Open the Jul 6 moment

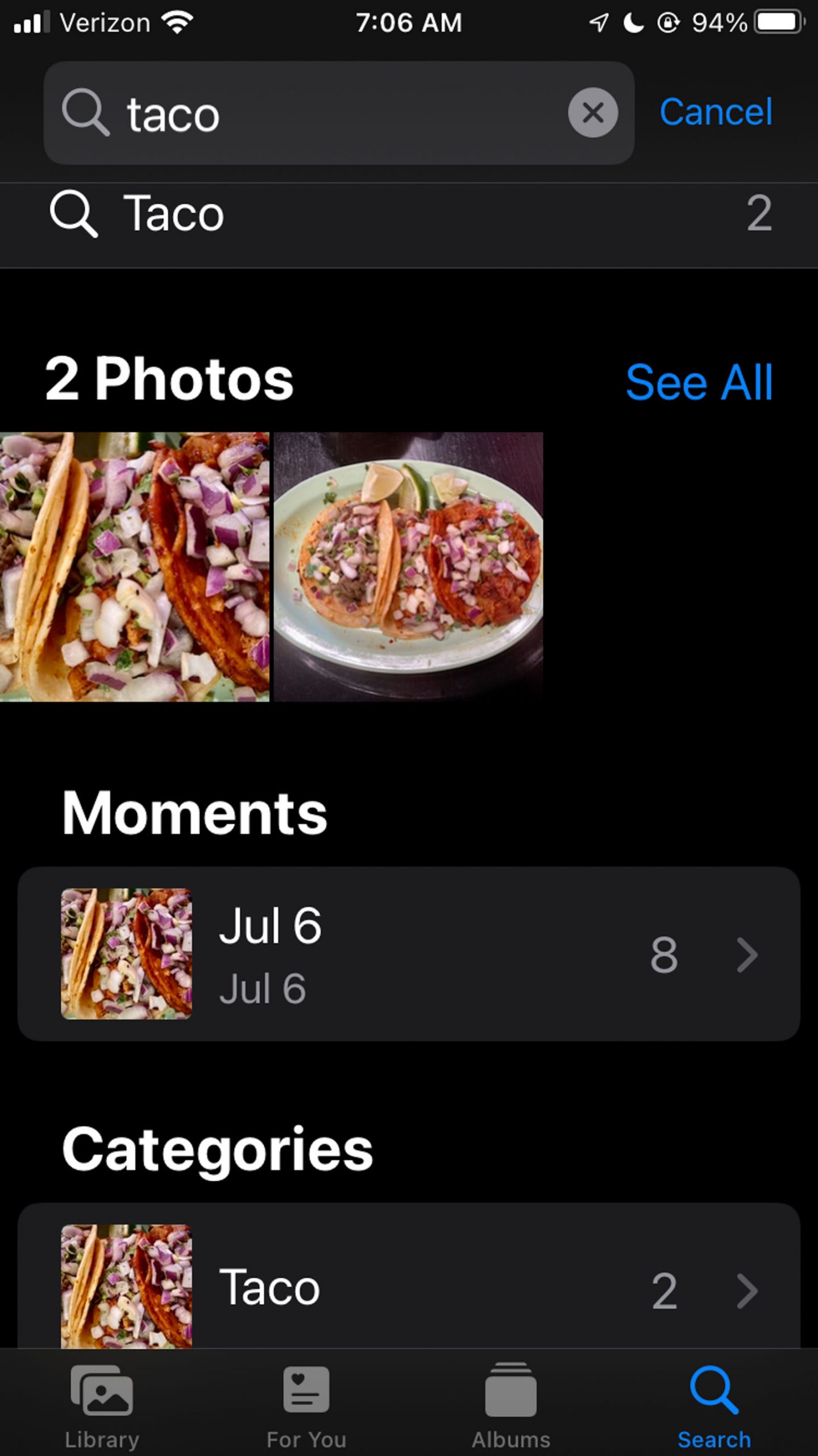(409, 954)
